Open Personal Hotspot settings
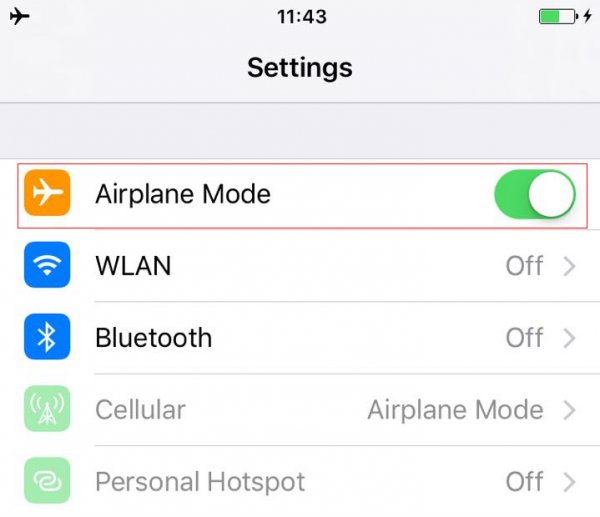600x517 pixels. [300, 481]
